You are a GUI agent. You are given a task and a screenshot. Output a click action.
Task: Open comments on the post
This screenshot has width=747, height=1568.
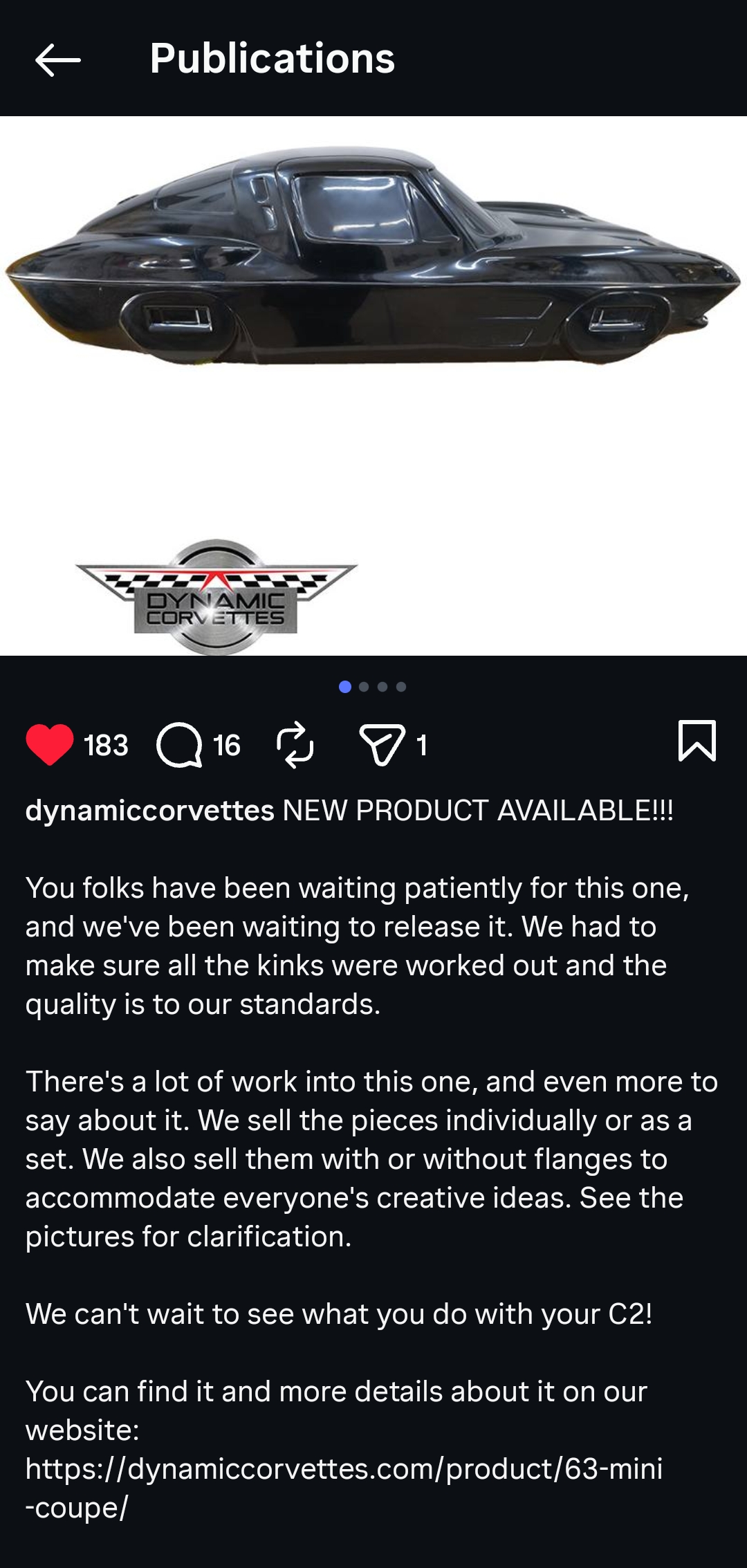pos(179,745)
